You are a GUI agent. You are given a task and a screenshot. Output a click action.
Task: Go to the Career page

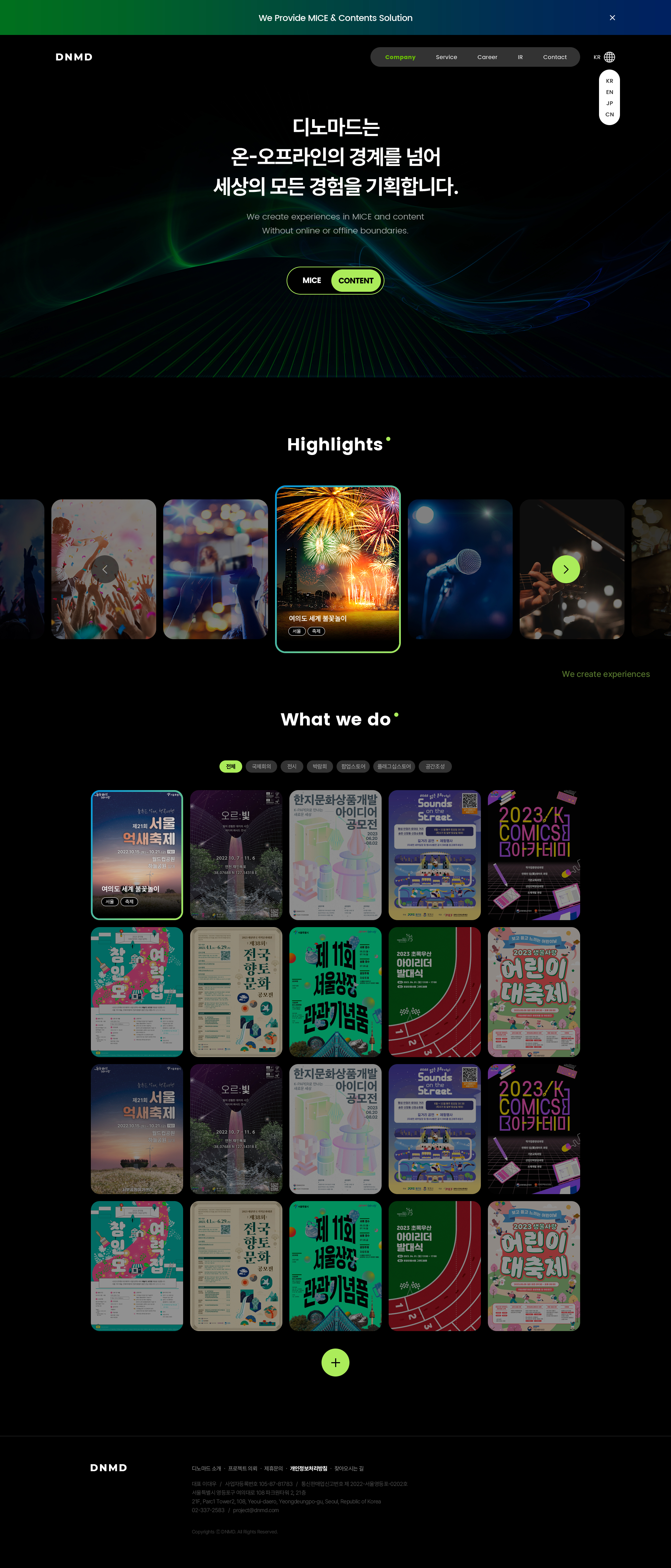(x=486, y=57)
